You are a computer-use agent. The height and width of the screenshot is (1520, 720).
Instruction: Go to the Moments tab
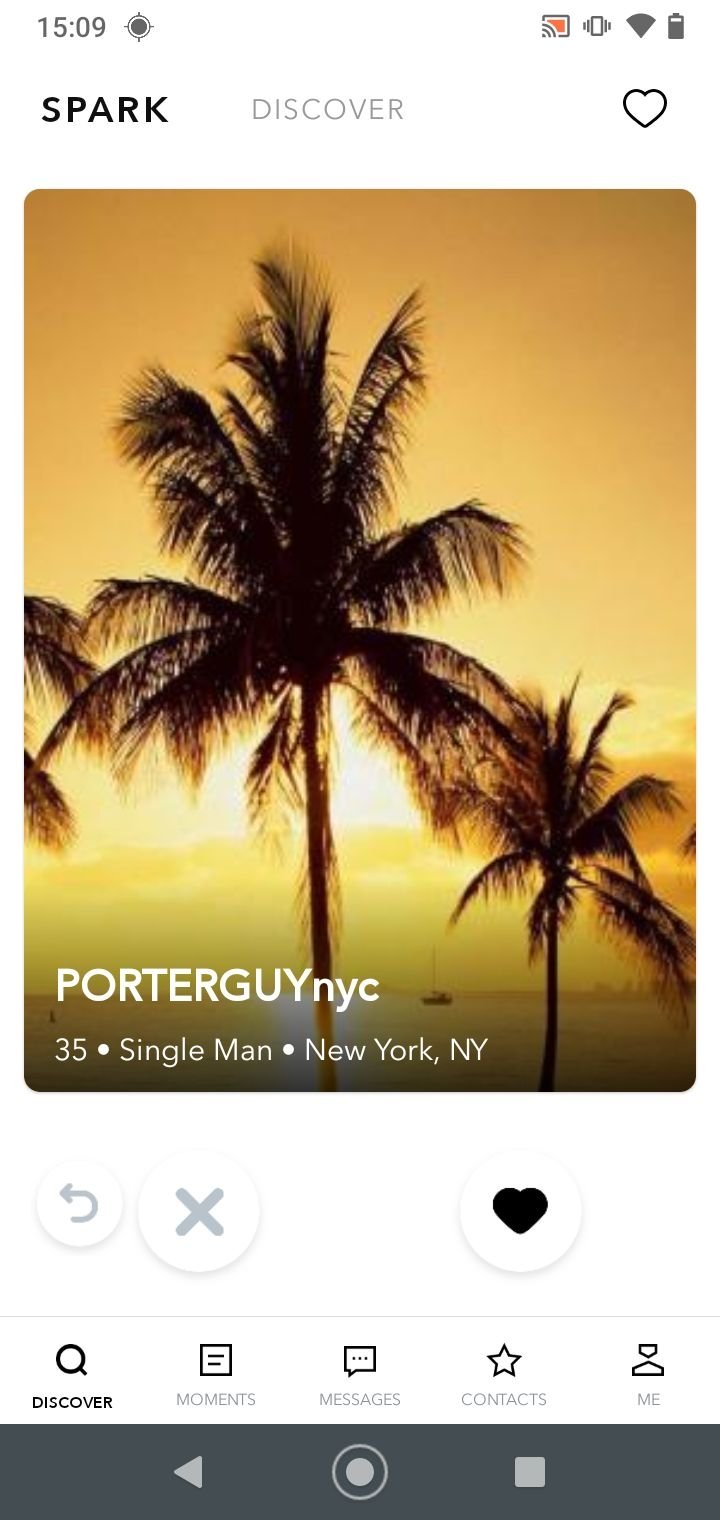click(x=216, y=1374)
